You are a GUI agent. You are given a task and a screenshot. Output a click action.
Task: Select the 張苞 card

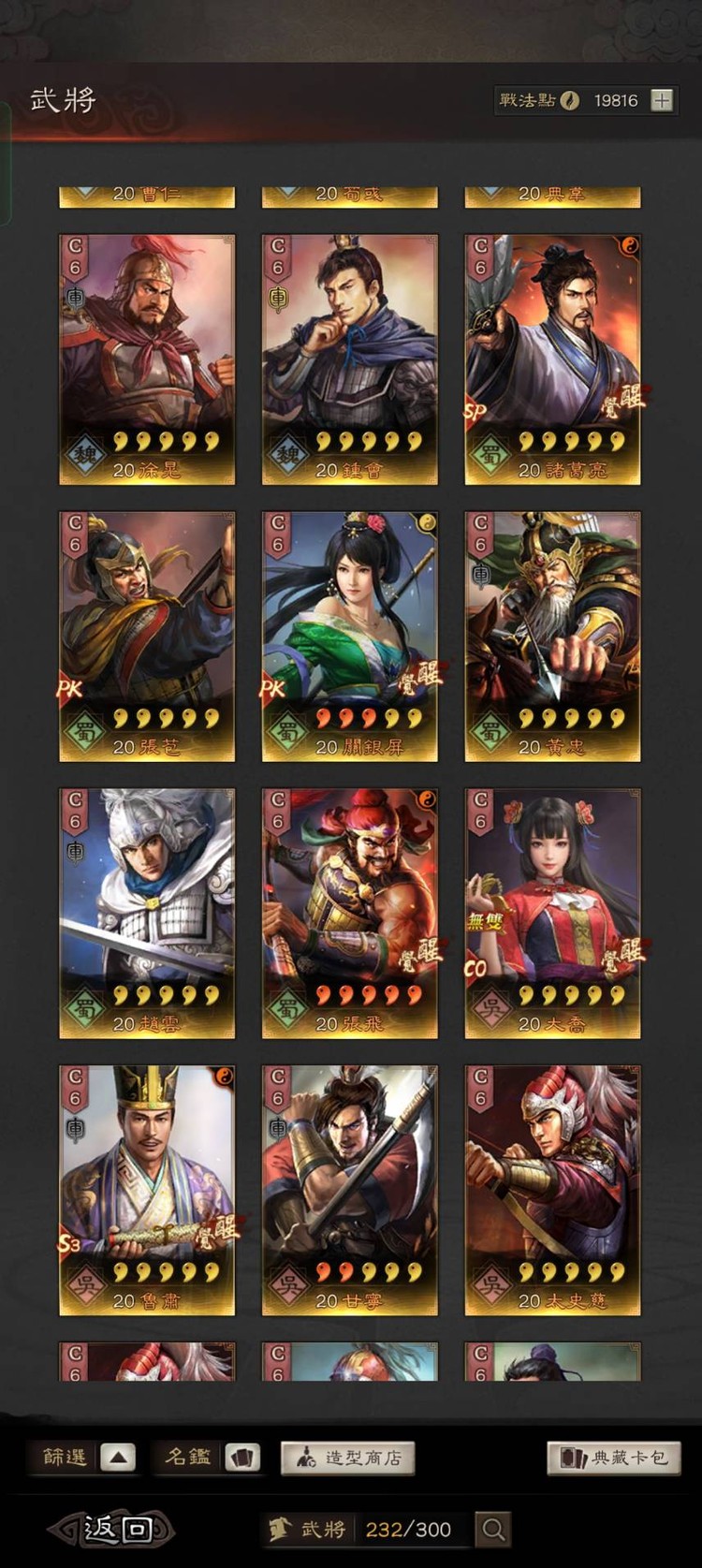pyautogui.click(x=147, y=636)
